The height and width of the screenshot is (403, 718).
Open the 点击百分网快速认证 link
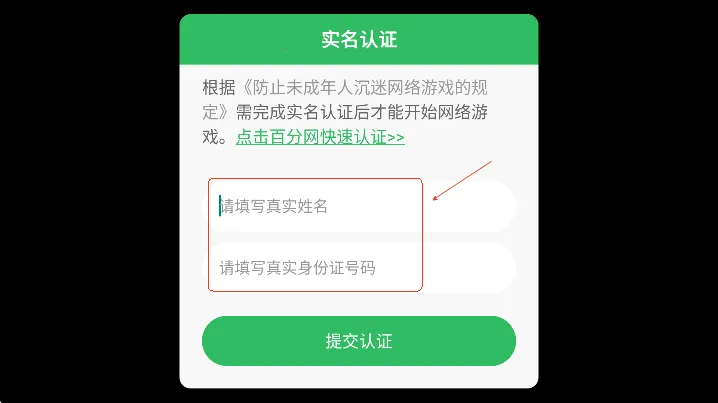(x=320, y=138)
